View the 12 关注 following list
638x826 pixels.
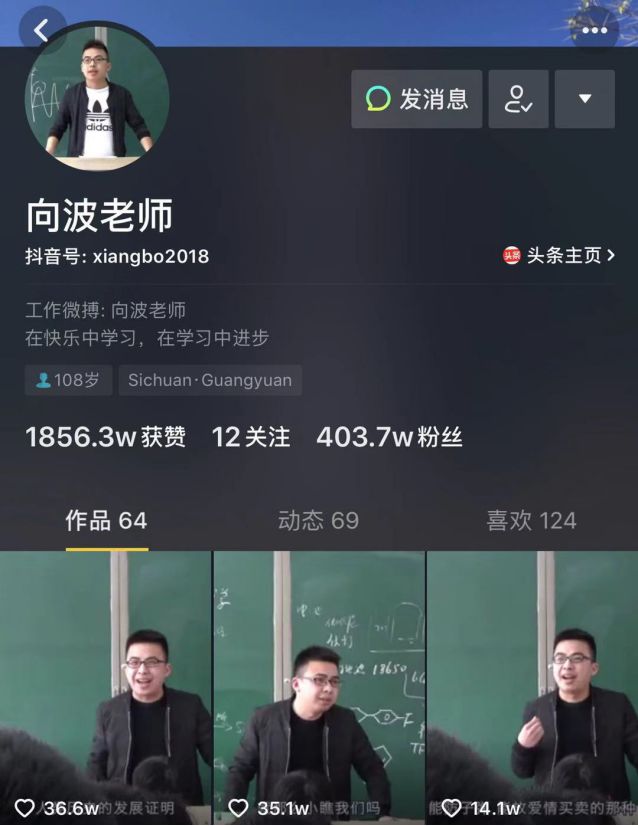[250, 437]
